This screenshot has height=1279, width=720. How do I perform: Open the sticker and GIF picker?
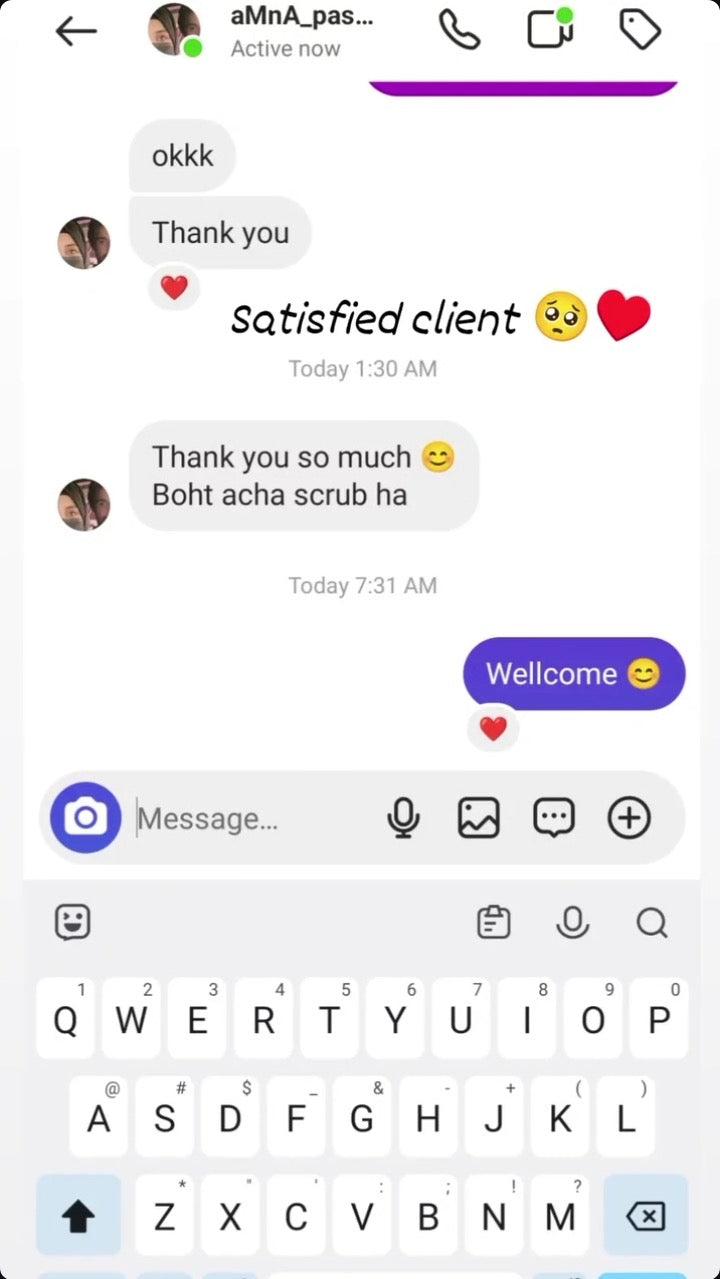pyautogui.click(x=553, y=818)
